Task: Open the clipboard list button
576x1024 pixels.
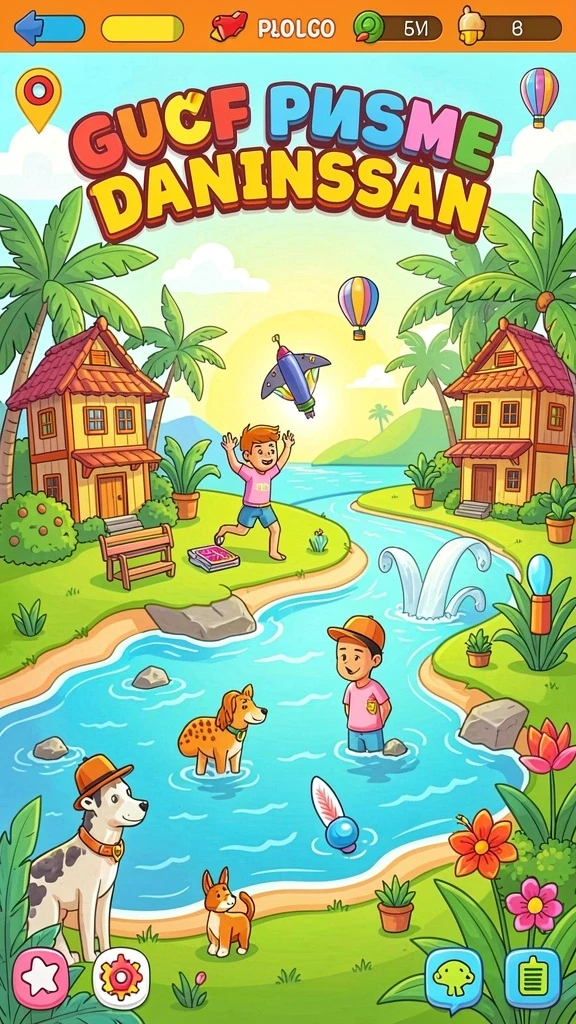Action: [532, 978]
